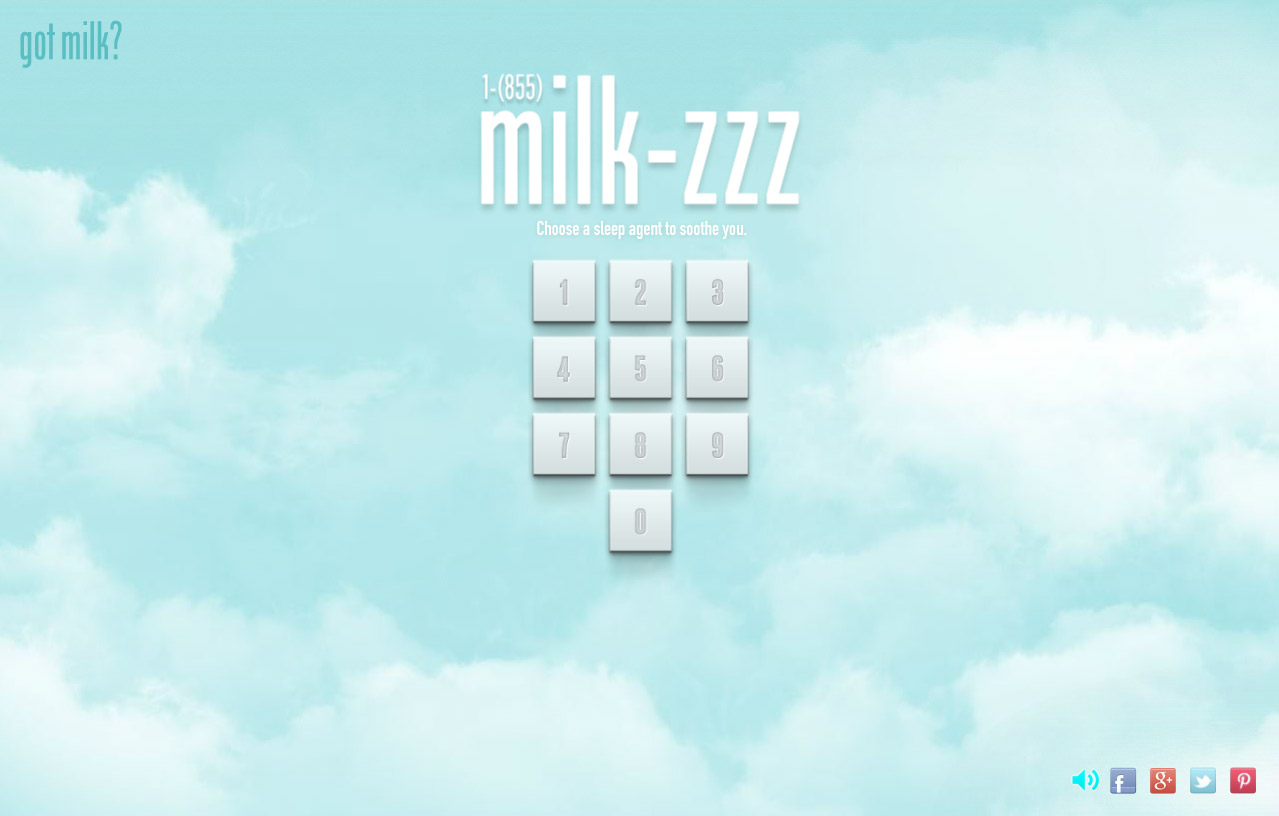1279x816 pixels.
Task: Pick keypad number 4
Action: (564, 368)
